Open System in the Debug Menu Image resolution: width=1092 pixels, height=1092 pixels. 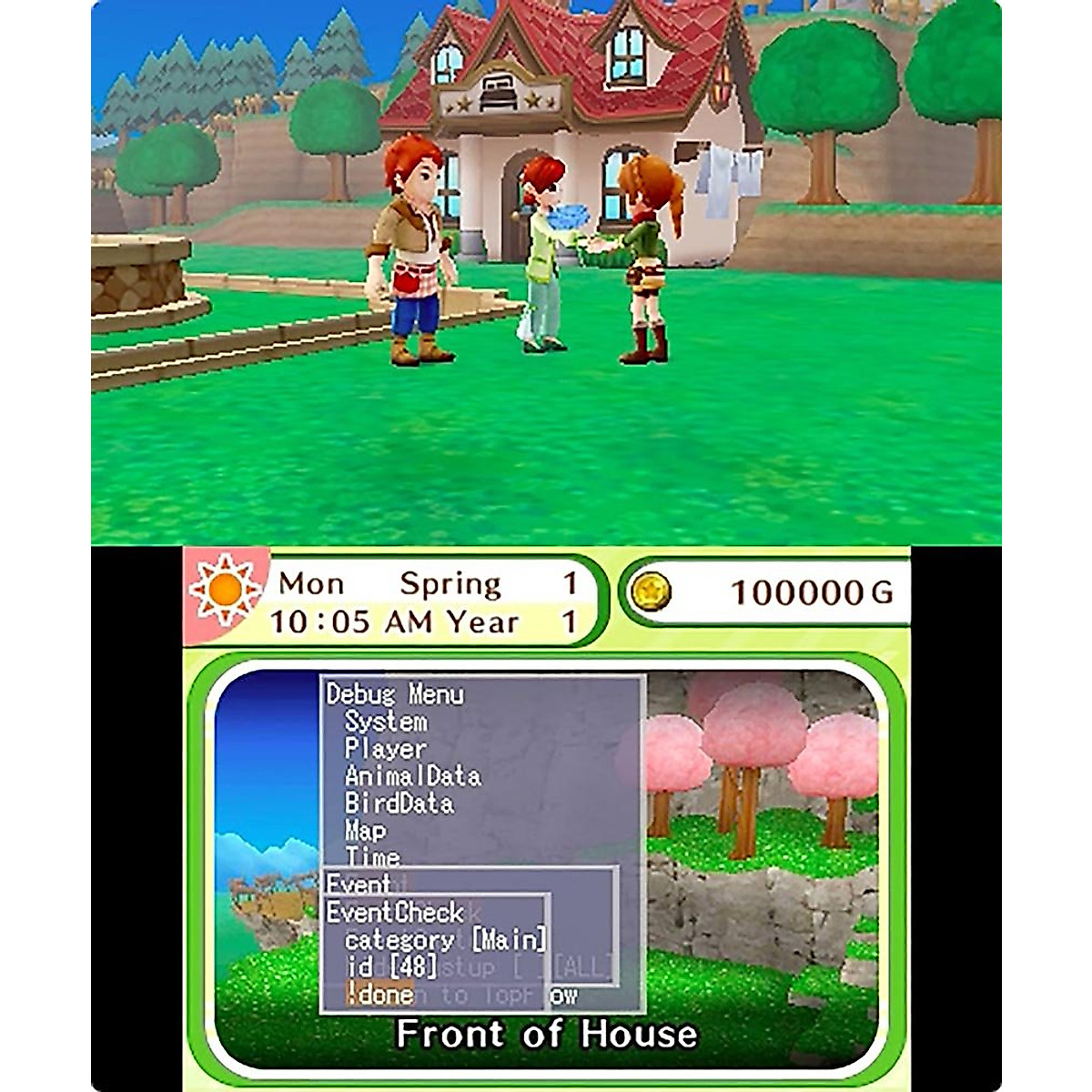[x=385, y=722]
